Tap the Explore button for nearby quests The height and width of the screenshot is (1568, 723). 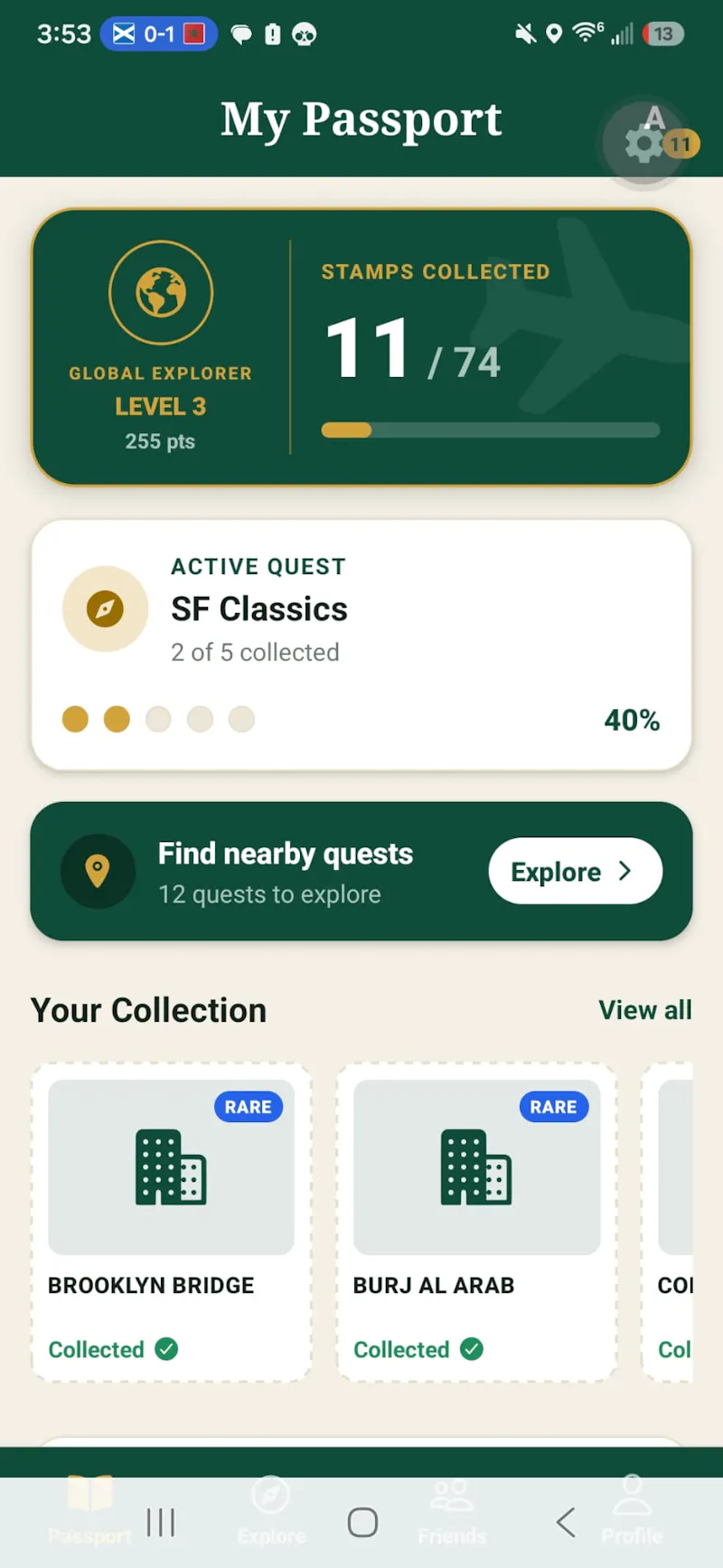(x=575, y=871)
